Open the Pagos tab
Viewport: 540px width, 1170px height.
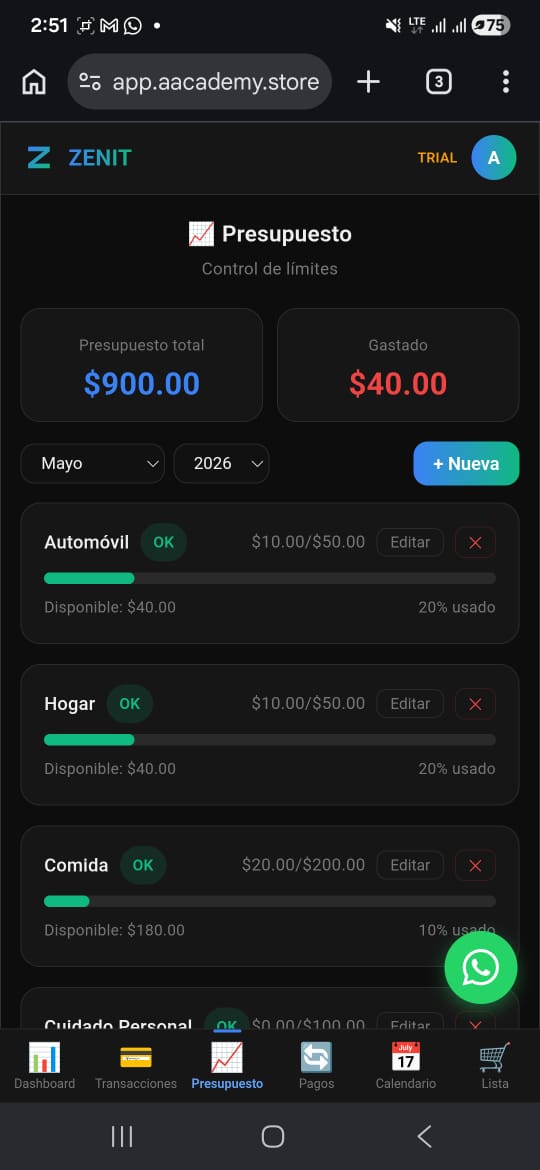[x=316, y=1066]
